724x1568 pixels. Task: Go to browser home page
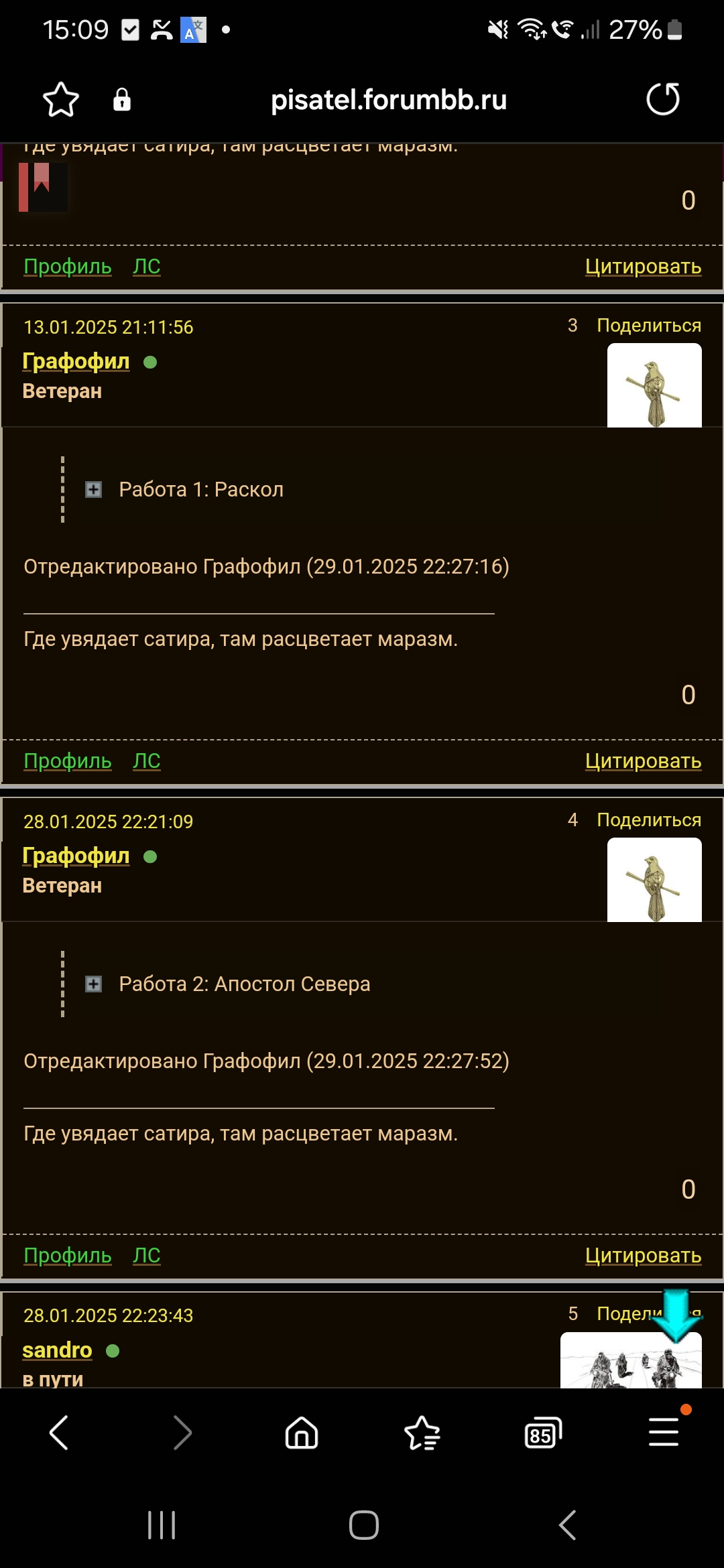302,1433
